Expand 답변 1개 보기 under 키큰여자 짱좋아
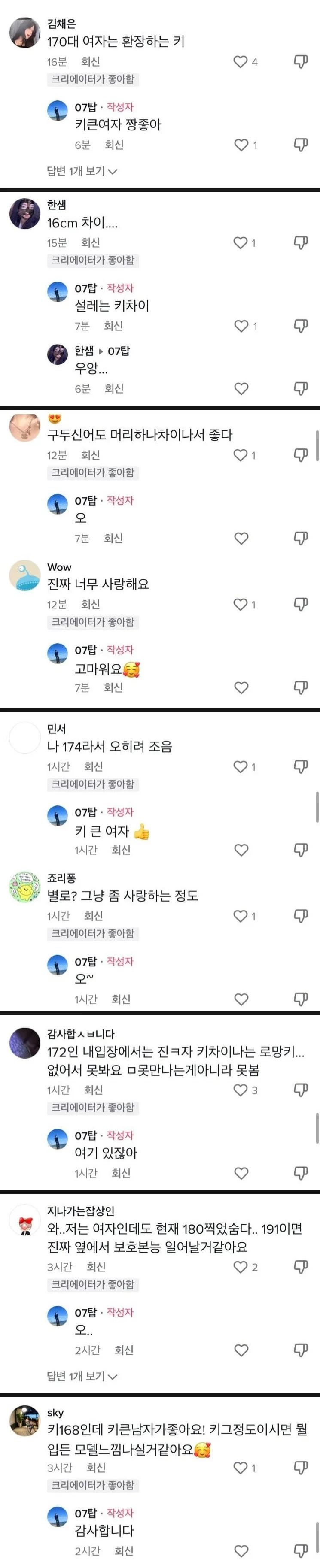The width and height of the screenshot is (320, 1568). 82,171
